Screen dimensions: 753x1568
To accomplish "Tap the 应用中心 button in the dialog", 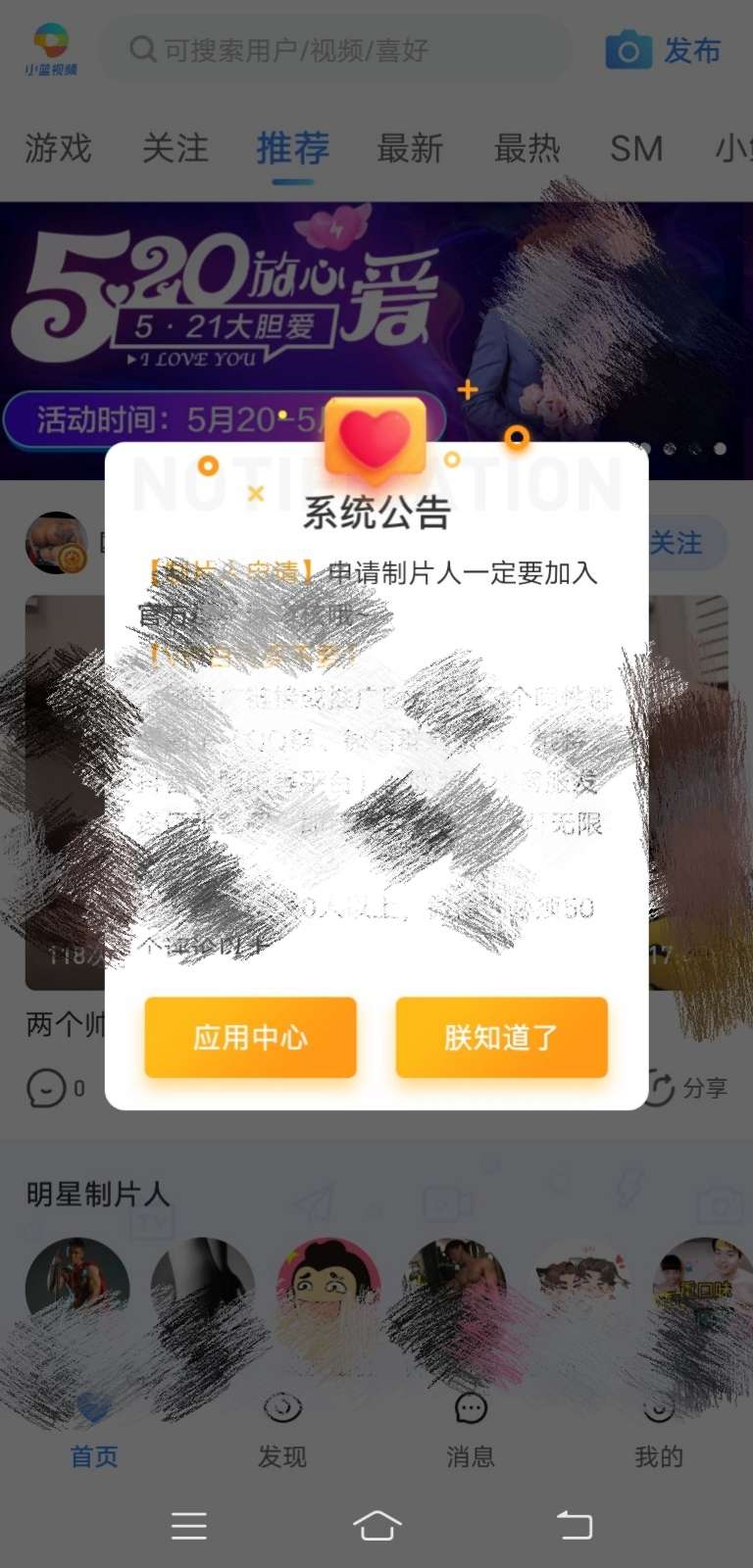I will click(x=250, y=1038).
